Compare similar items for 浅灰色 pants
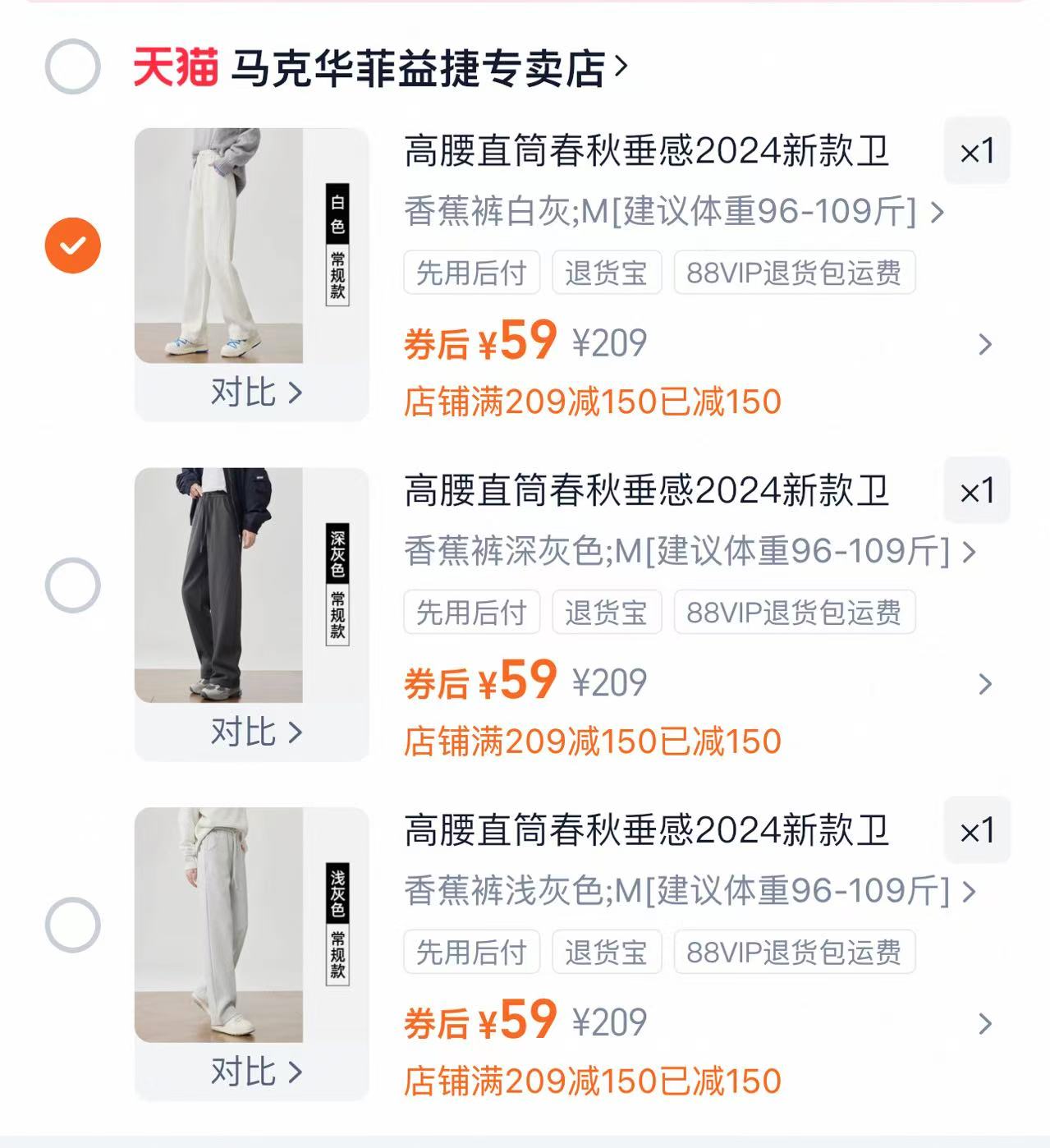Image resolution: width=1050 pixels, height=1148 pixels. 255,1072
